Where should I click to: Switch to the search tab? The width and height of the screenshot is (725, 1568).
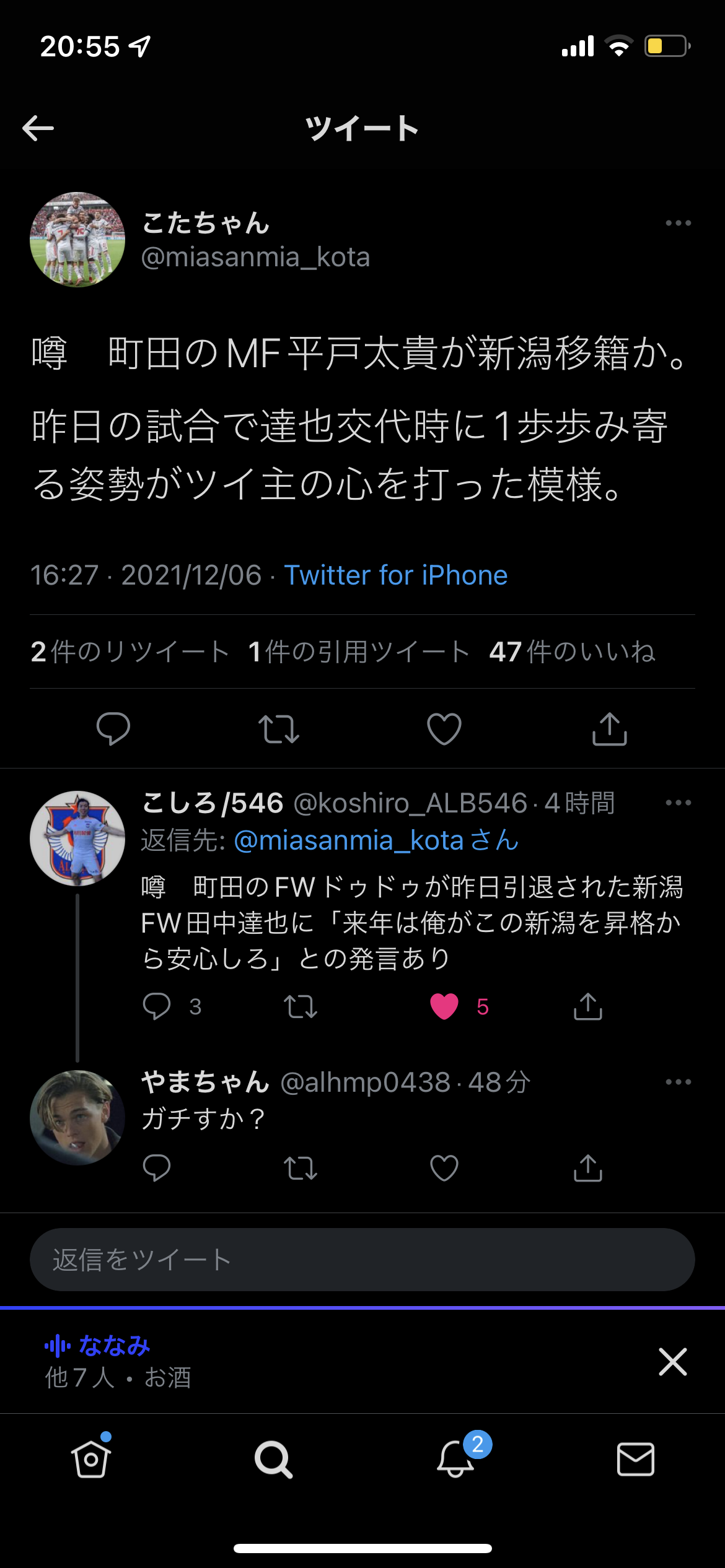(273, 1459)
